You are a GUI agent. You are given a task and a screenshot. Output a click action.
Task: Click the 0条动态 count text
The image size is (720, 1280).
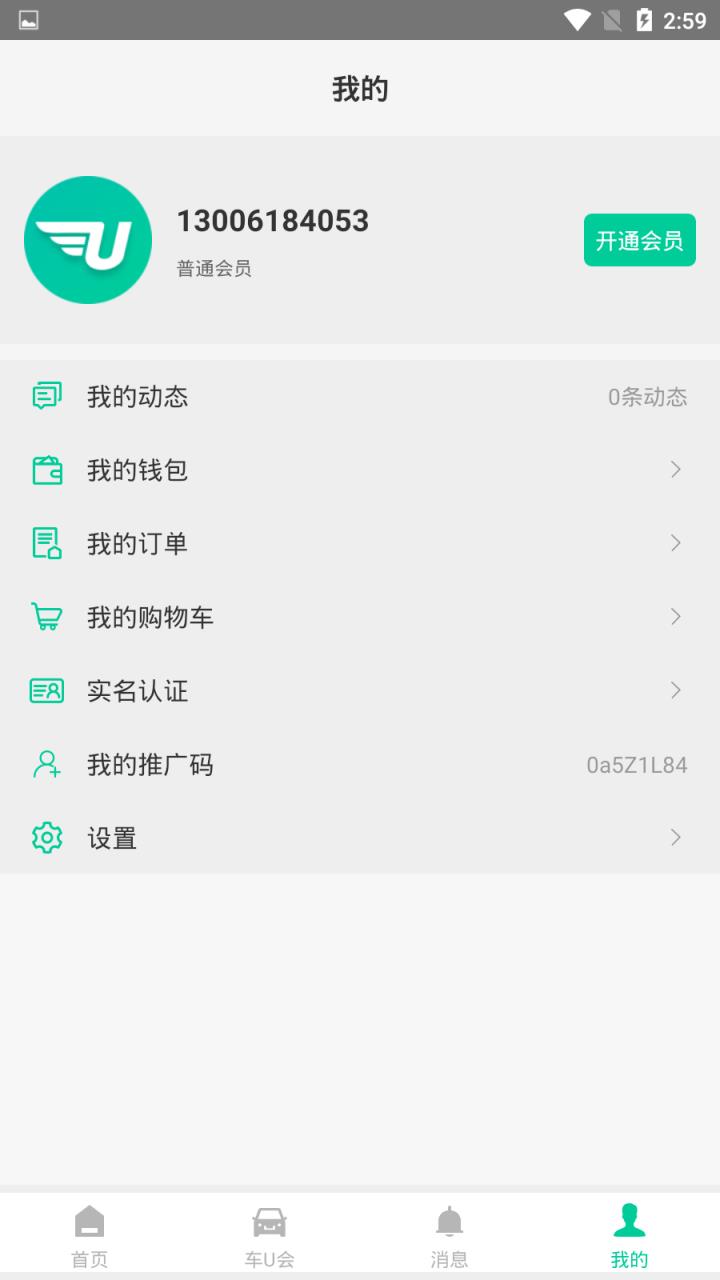click(648, 396)
